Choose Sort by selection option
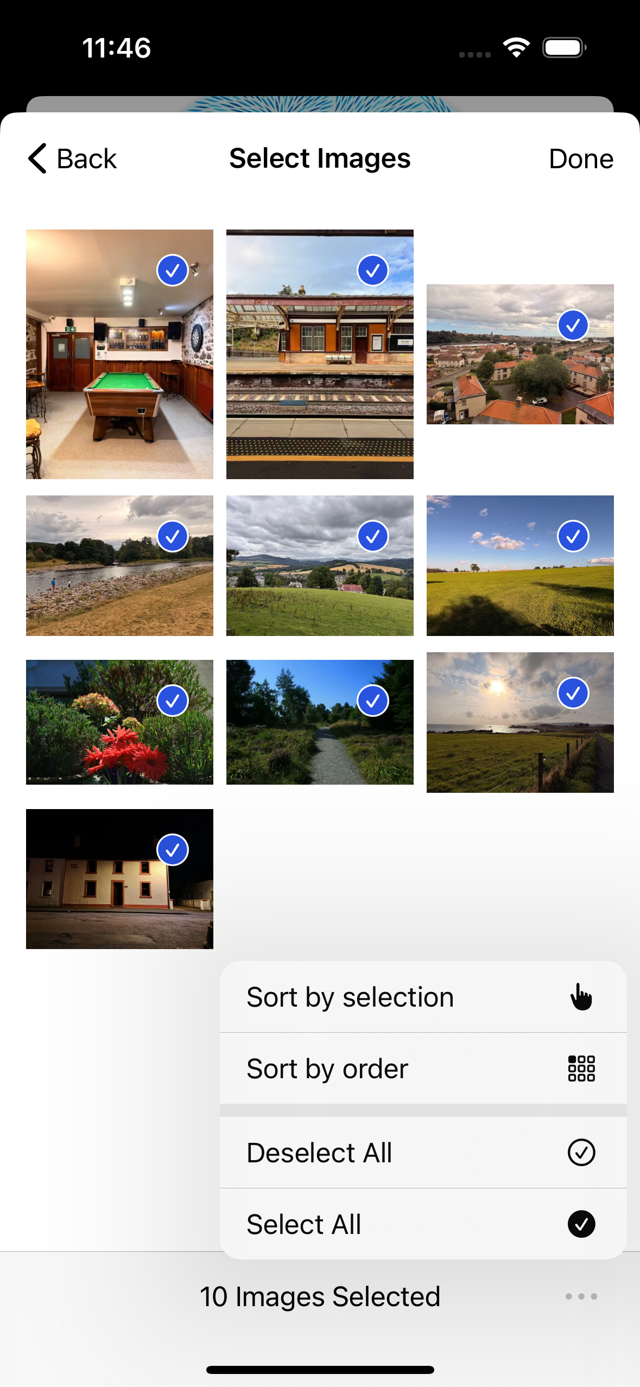 coord(422,997)
